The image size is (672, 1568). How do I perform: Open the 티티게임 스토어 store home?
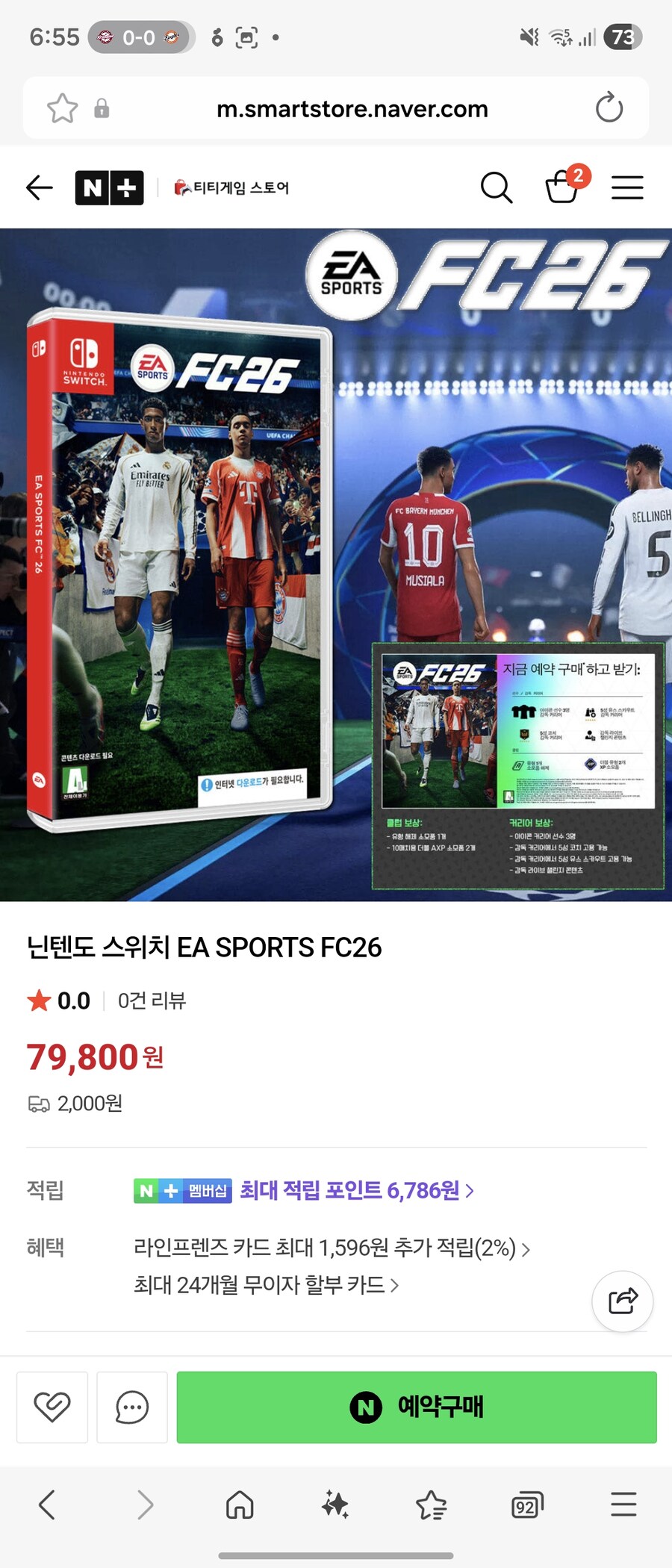[x=231, y=187]
